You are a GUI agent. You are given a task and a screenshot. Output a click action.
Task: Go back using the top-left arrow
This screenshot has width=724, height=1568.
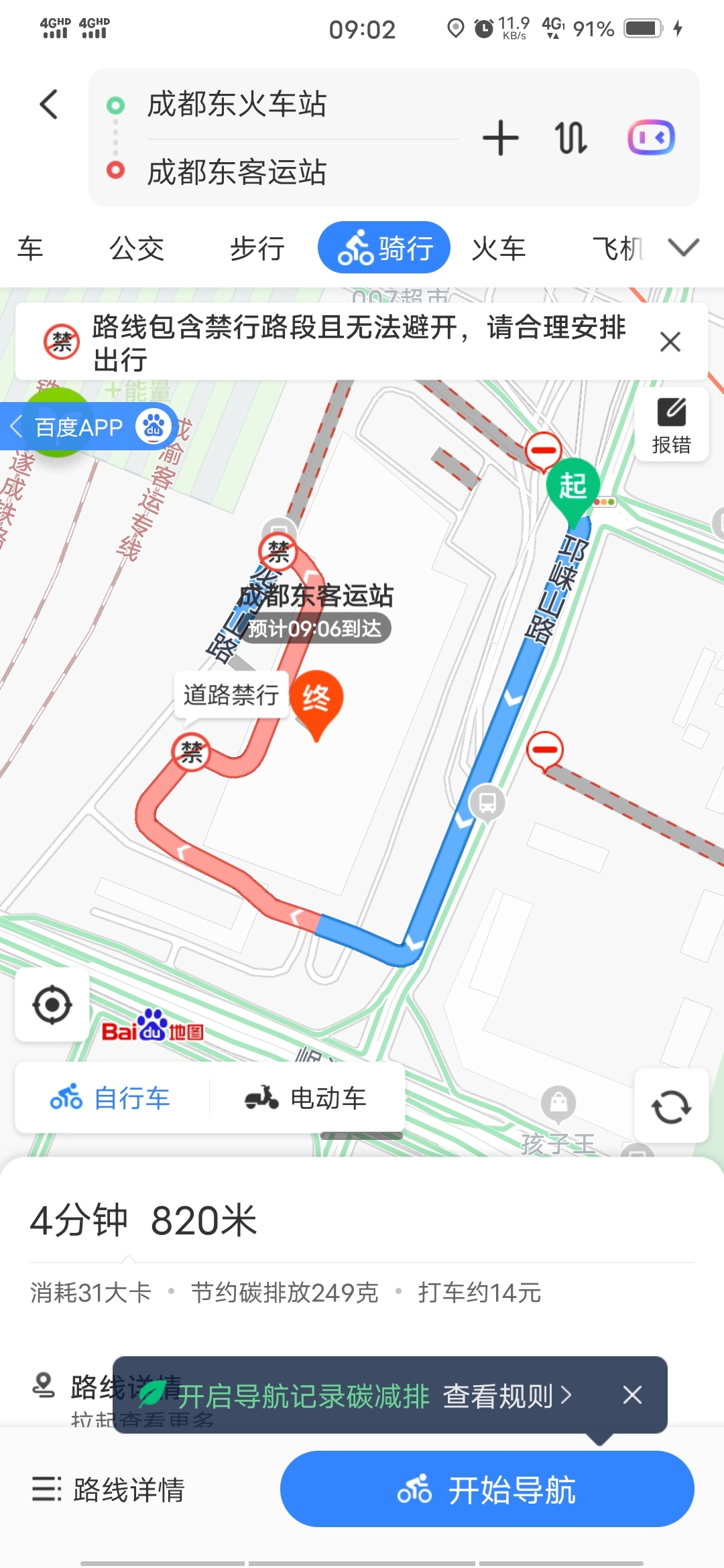click(49, 105)
